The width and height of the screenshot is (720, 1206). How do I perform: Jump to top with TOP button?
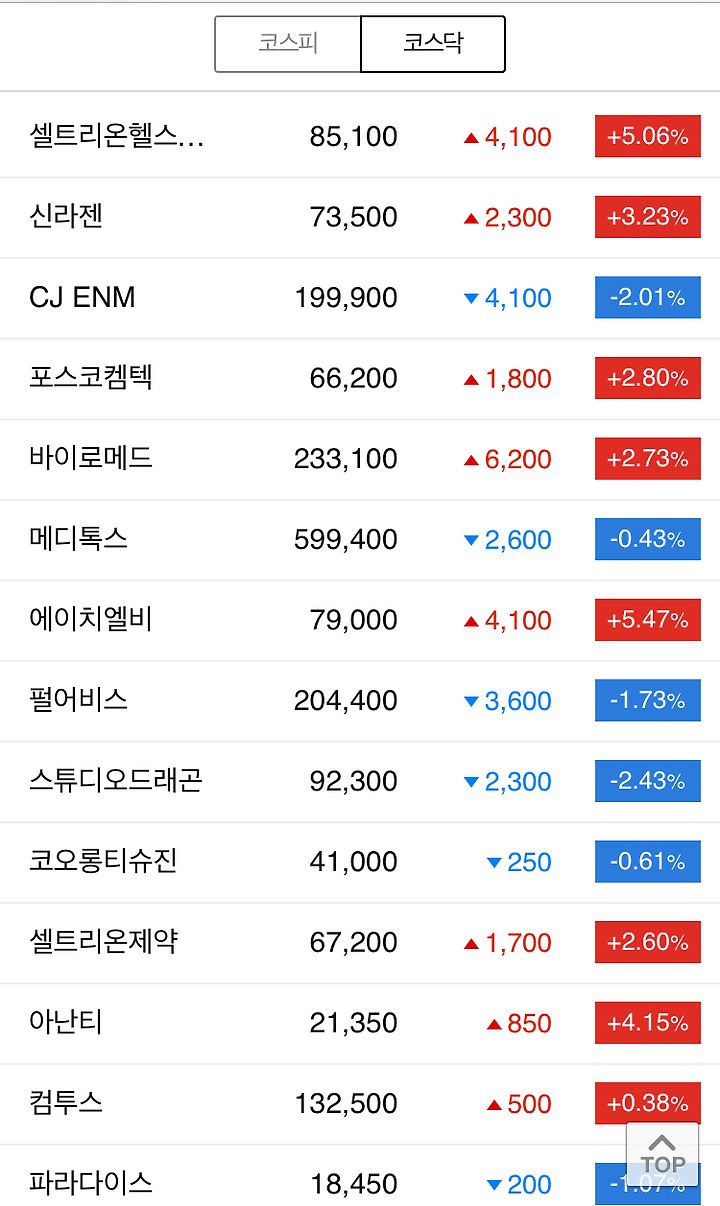click(663, 1156)
